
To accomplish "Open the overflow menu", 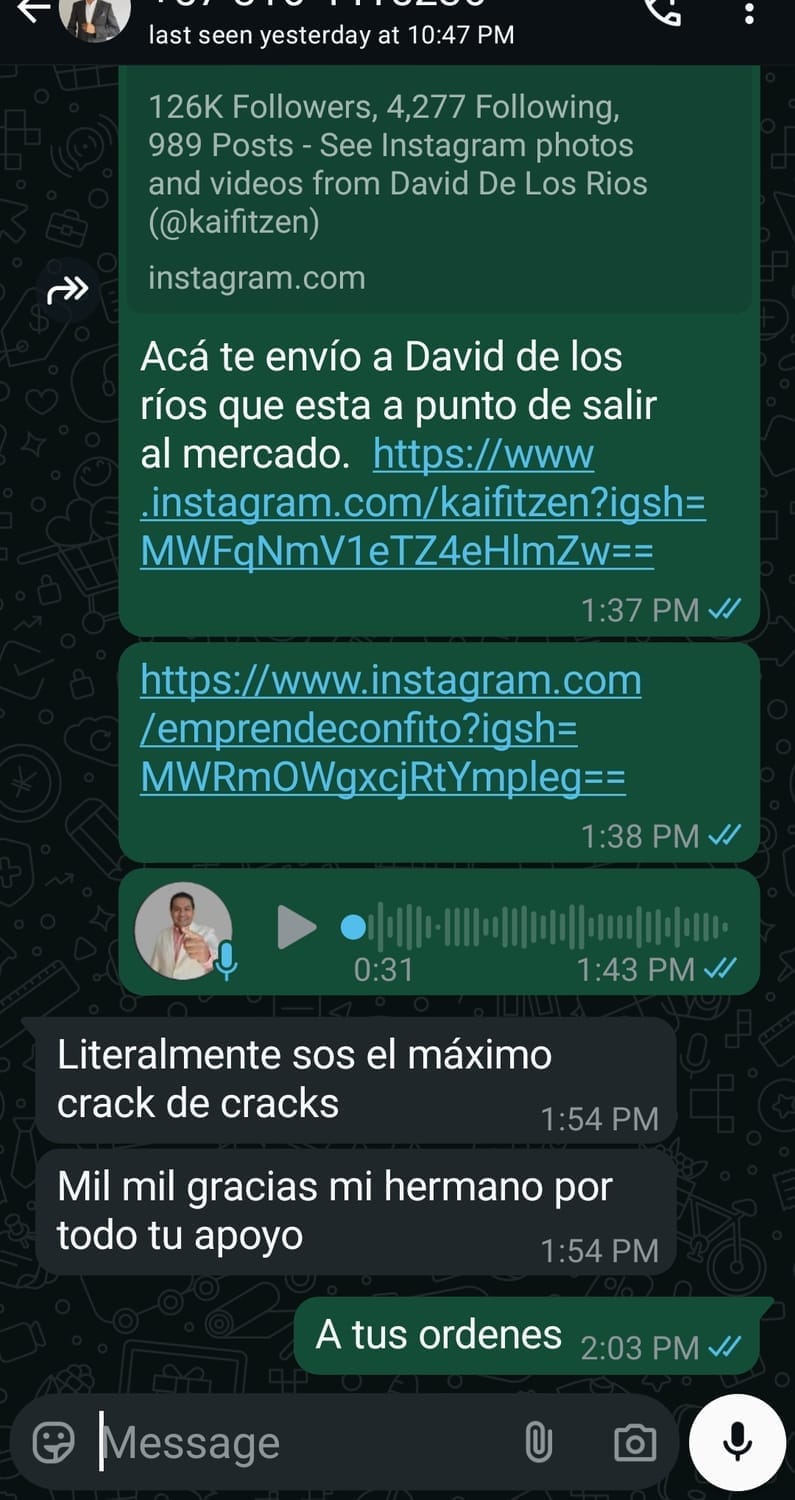I will [x=749, y=12].
